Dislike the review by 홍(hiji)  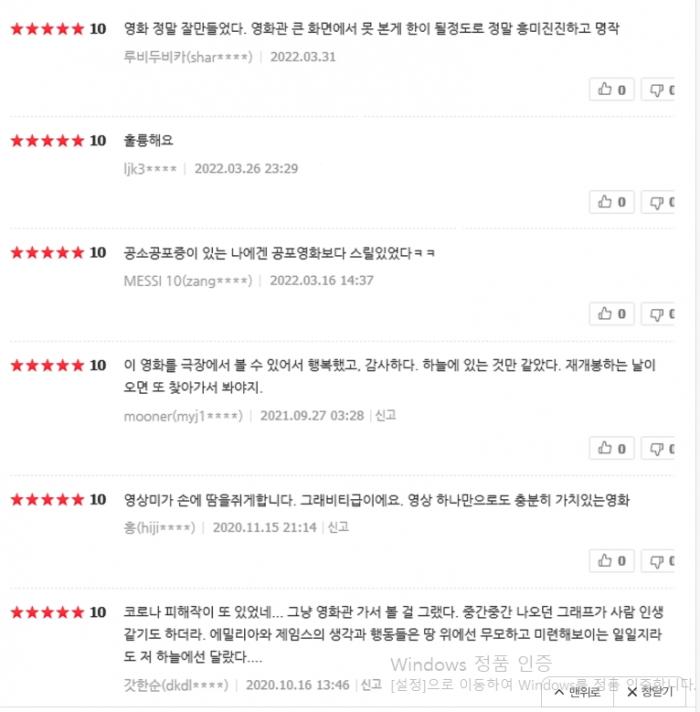click(x=660, y=560)
